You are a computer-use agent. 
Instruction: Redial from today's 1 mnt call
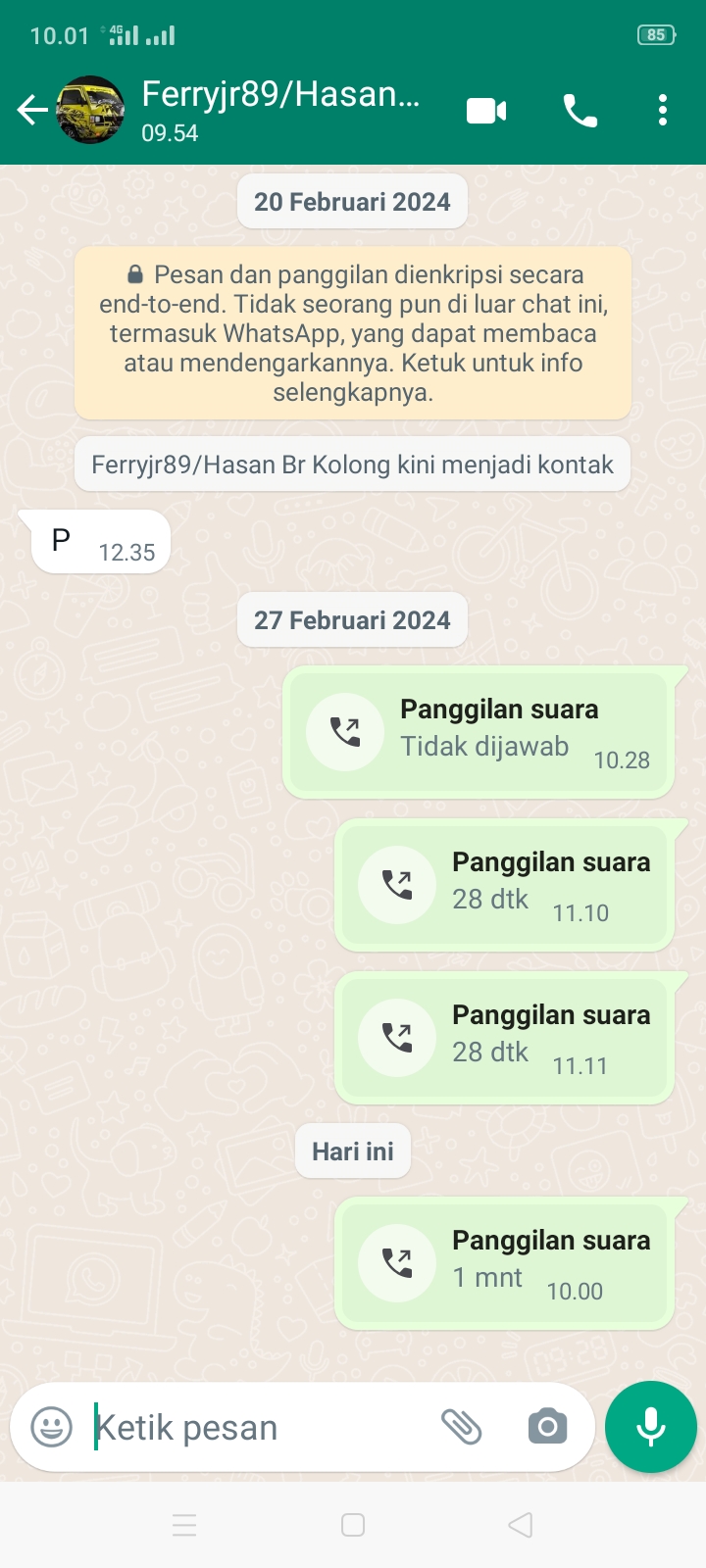[397, 1262]
